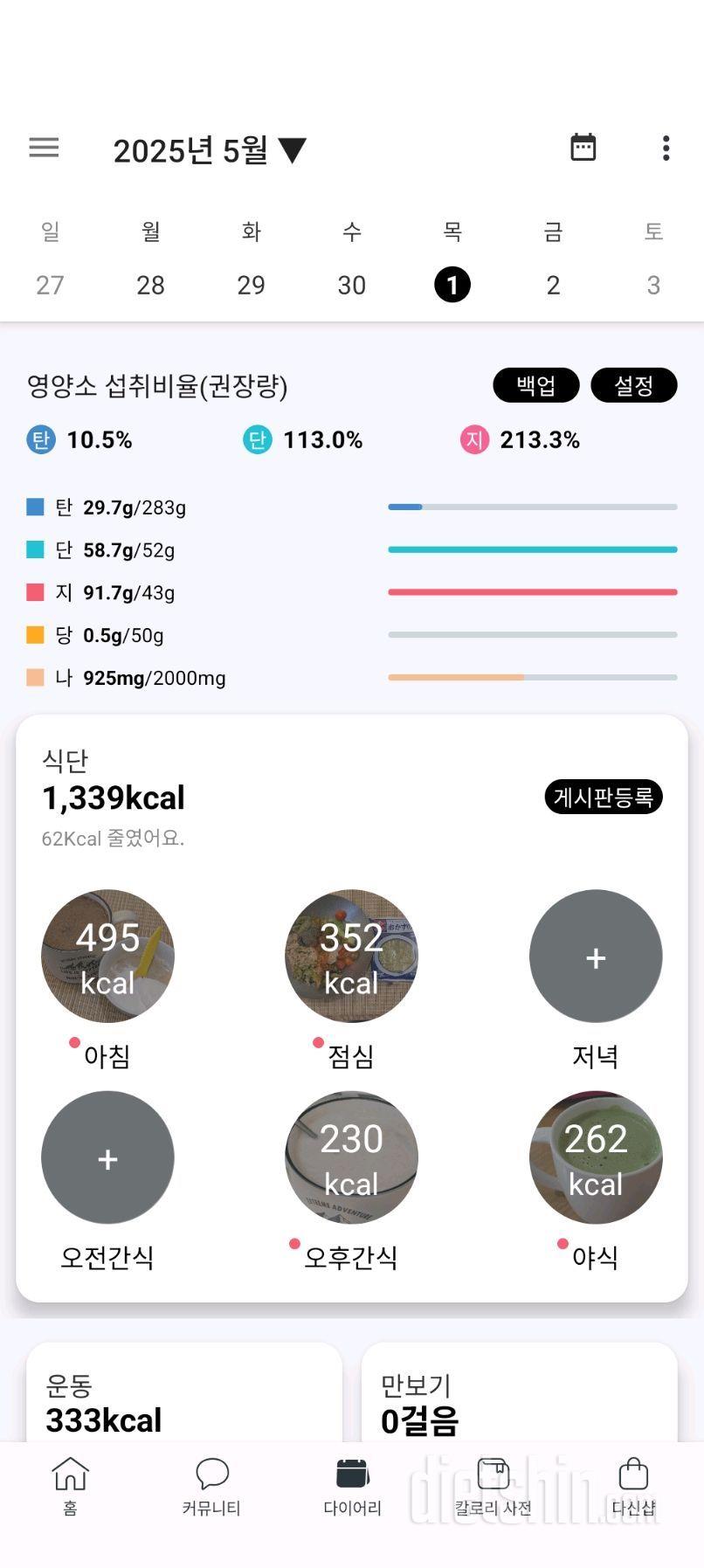Tap the 게시판등록 button
The width and height of the screenshot is (704, 1568).
(603, 797)
